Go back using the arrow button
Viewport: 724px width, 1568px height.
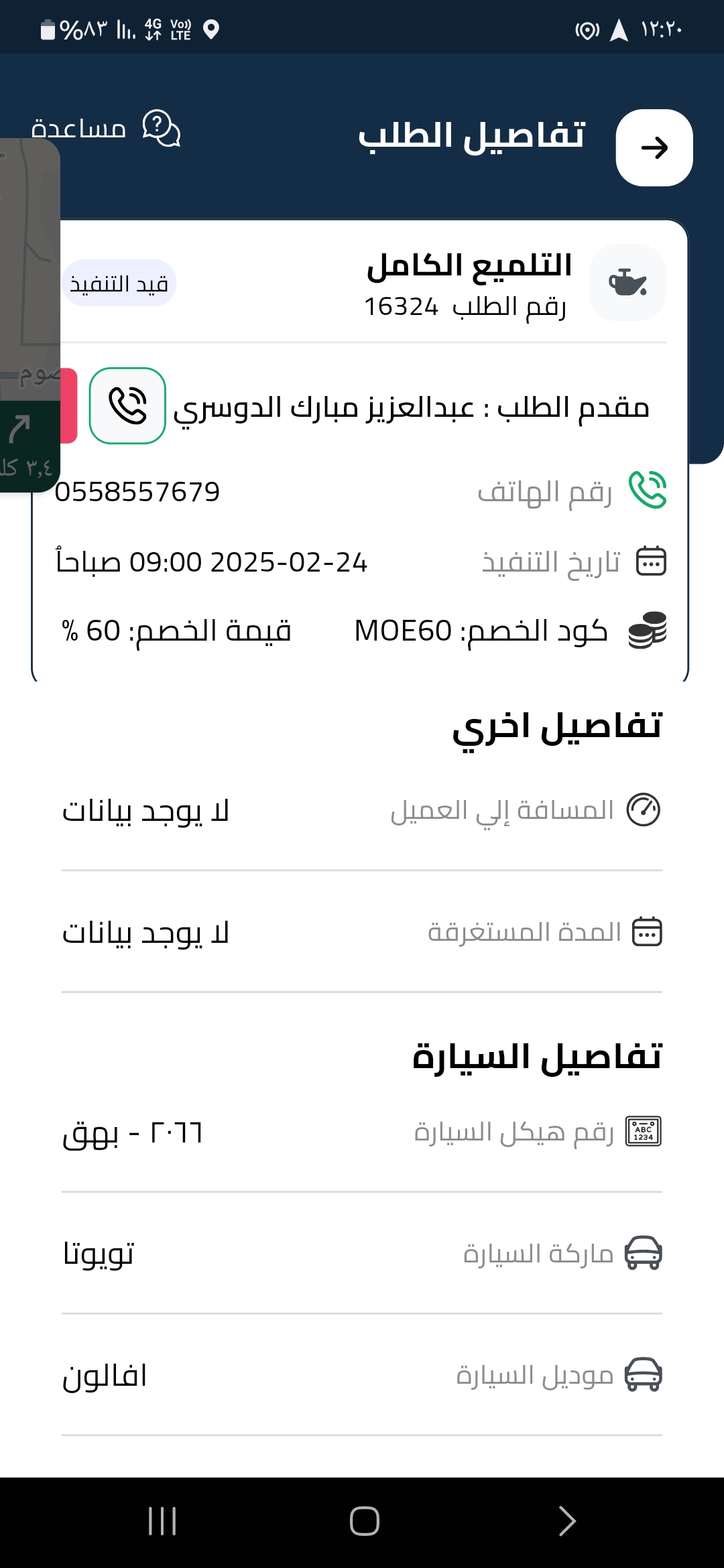pyautogui.click(x=654, y=147)
